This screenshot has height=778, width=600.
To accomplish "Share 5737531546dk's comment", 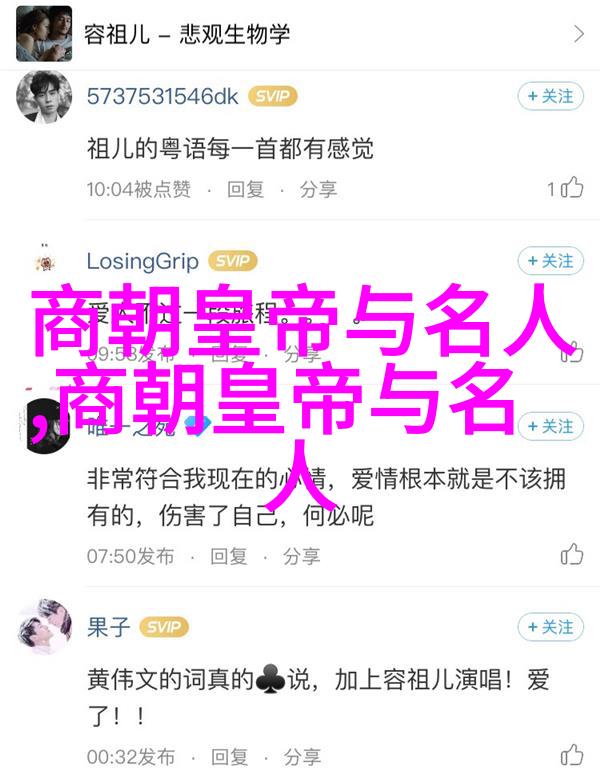I will point(318,189).
